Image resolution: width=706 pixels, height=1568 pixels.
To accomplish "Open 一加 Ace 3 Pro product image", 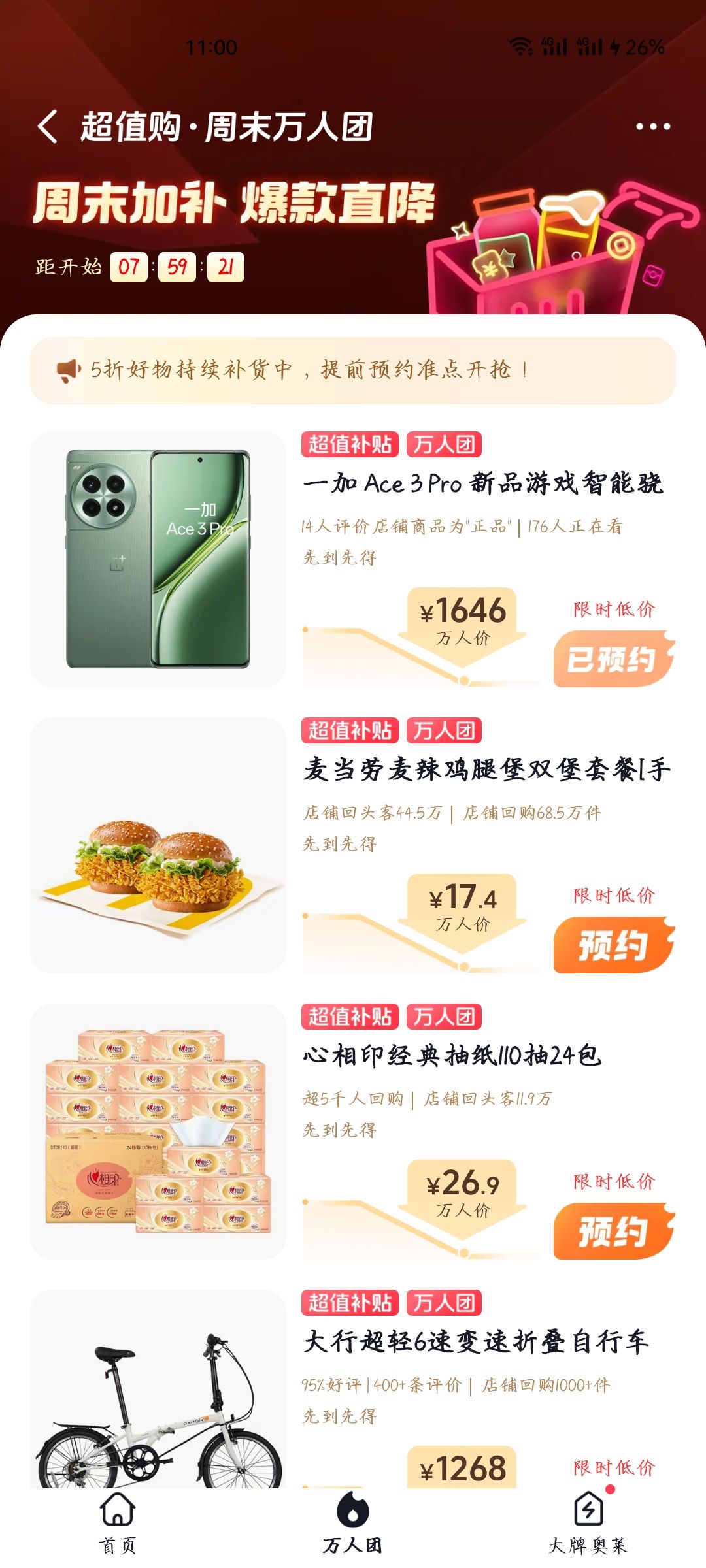I will point(158,559).
